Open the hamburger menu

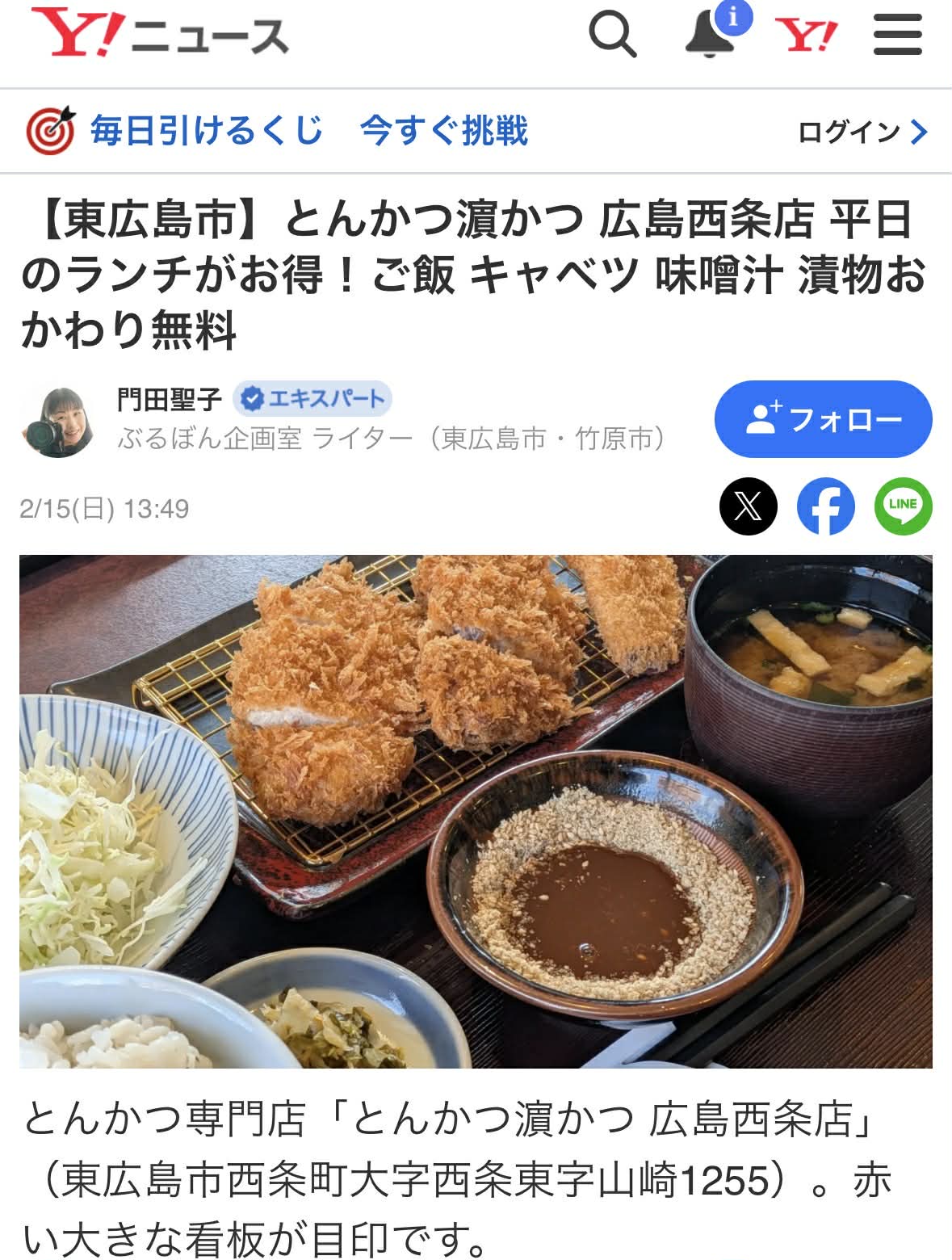(x=897, y=36)
